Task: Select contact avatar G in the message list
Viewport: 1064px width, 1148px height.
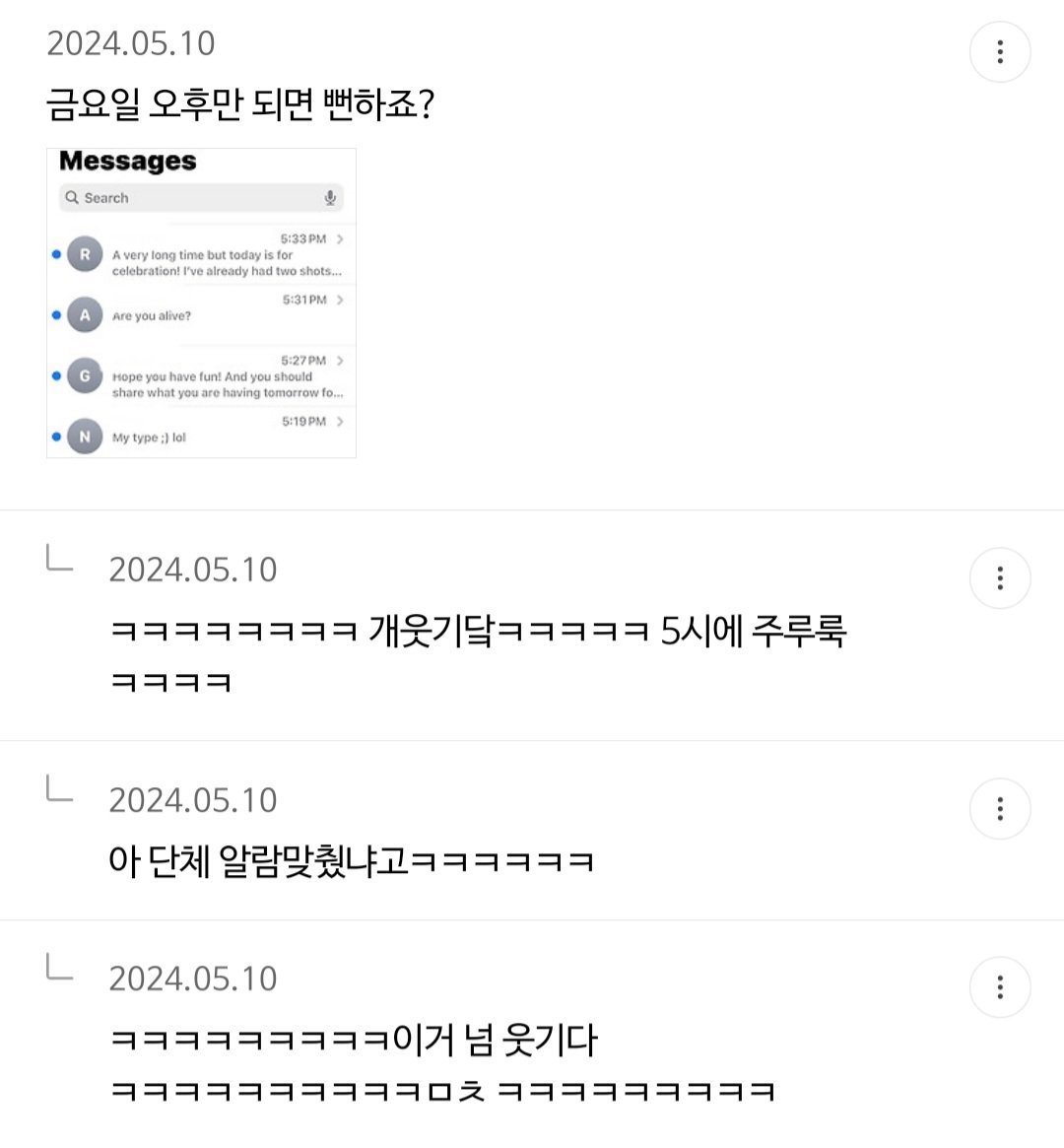Action: pyautogui.click(x=85, y=376)
